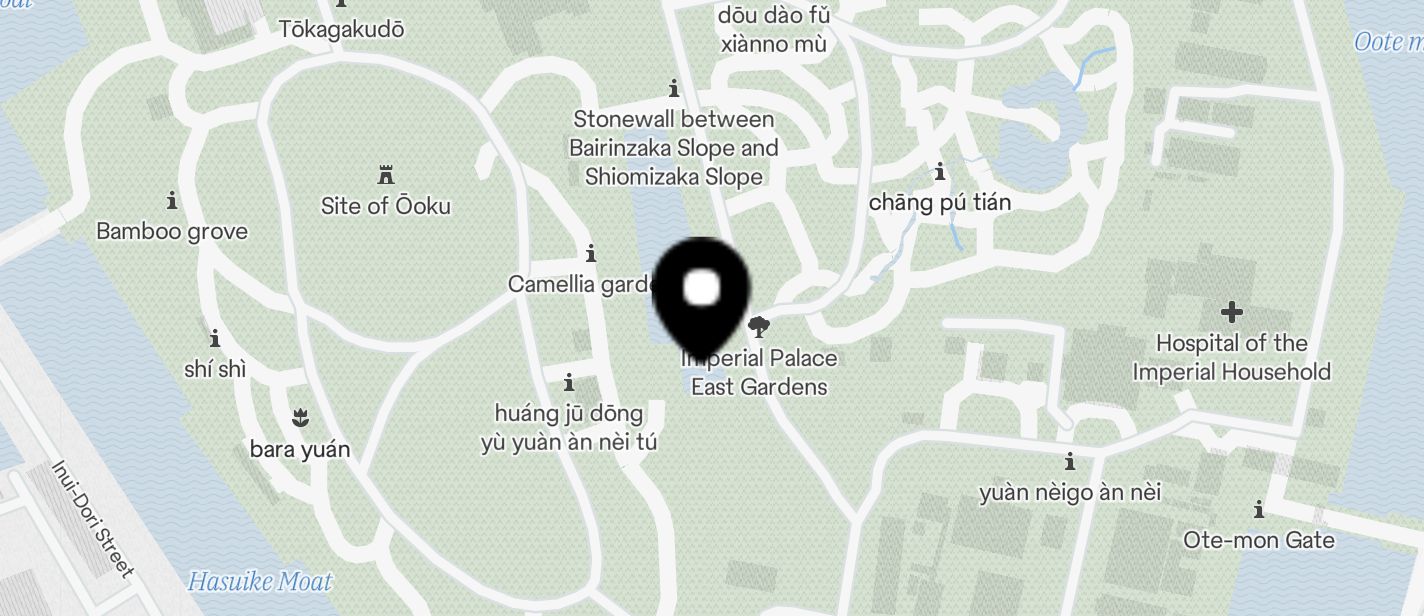This screenshot has height=616, width=1424.
Task: Open Hospital of the Imperial Household marker
Action: 1231,313
